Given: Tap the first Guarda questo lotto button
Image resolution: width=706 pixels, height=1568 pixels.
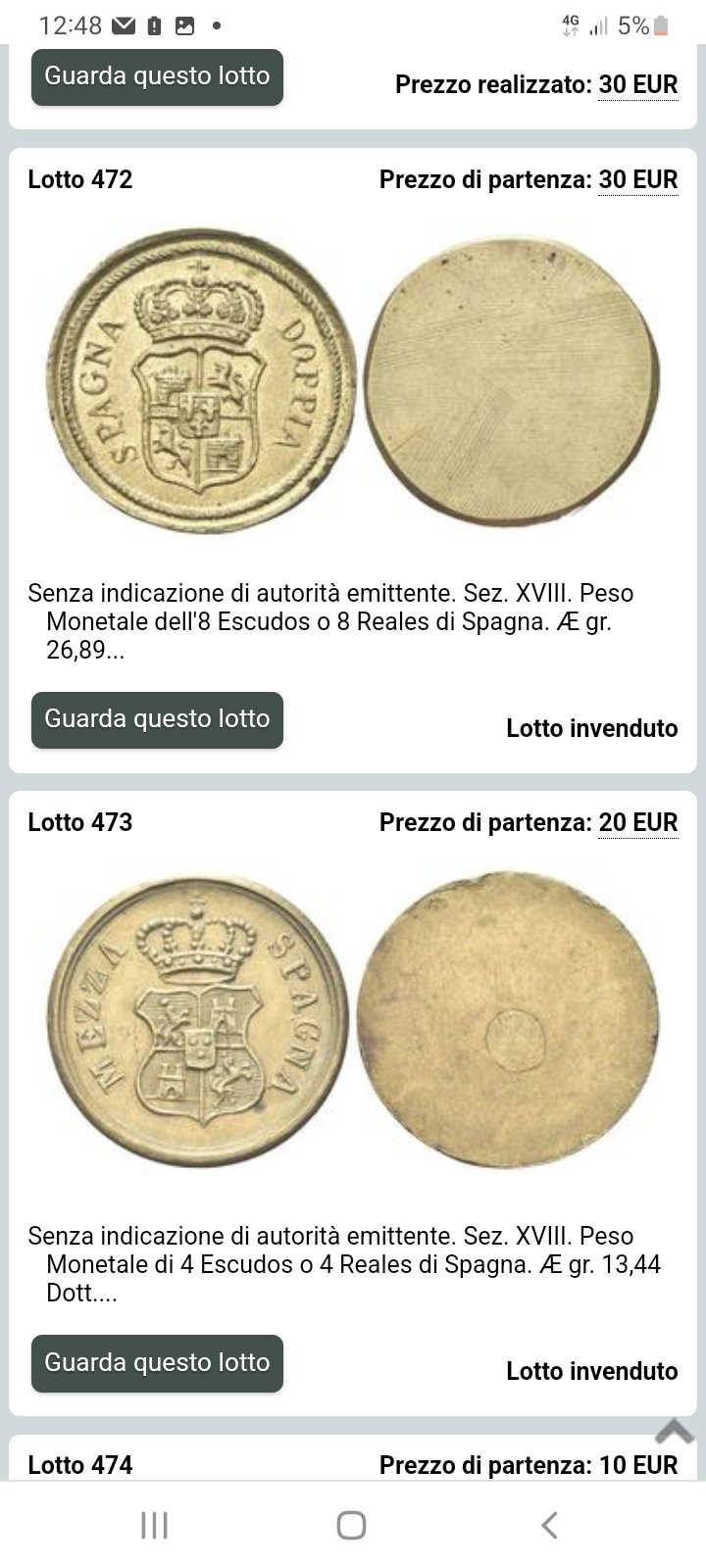Looking at the screenshot, I should 157,76.
